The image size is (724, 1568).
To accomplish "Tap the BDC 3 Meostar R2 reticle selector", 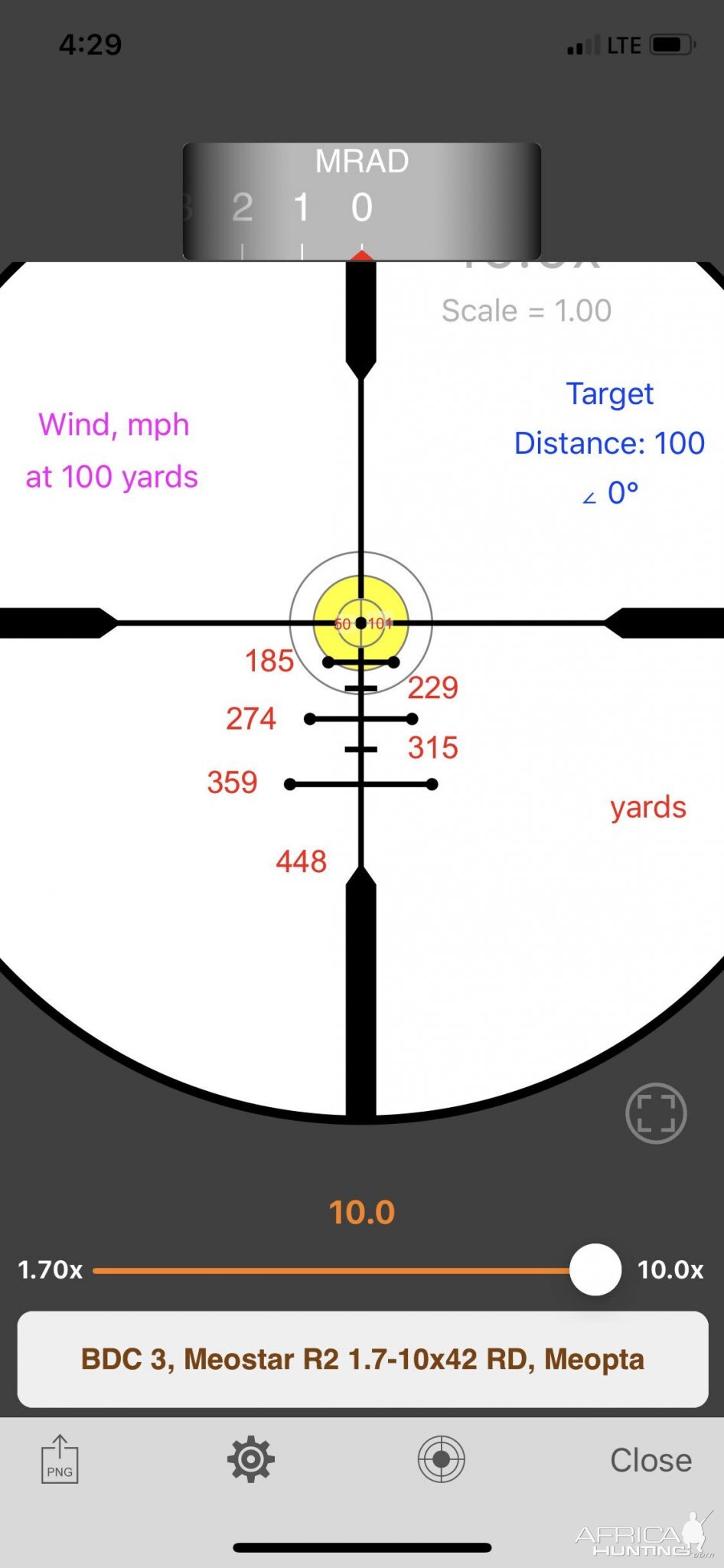I will [362, 1360].
